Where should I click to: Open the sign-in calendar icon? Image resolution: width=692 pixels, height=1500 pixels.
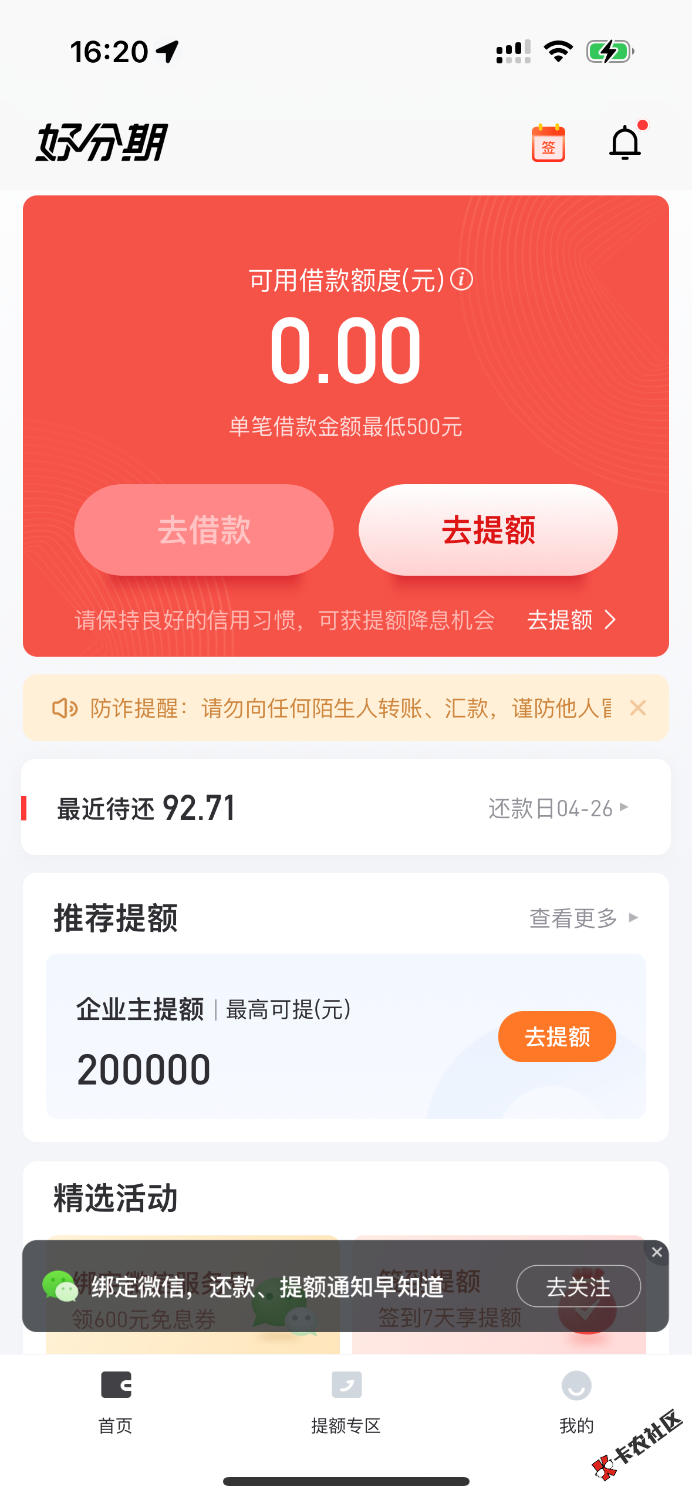coord(548,143)
